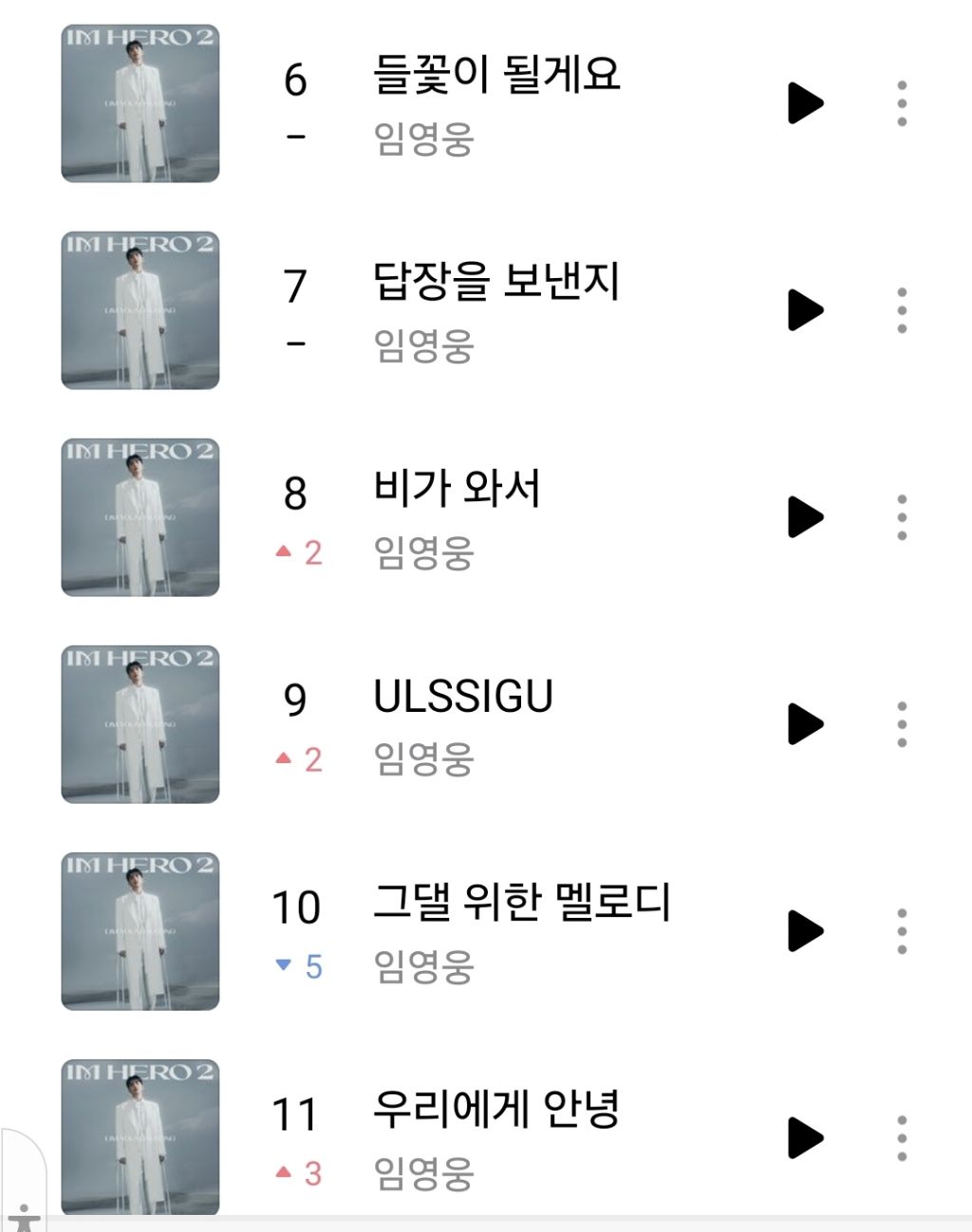Play the song 우리에게 안녕
This screenshot has height=1232, width=972.
[x=805, y=1138]
